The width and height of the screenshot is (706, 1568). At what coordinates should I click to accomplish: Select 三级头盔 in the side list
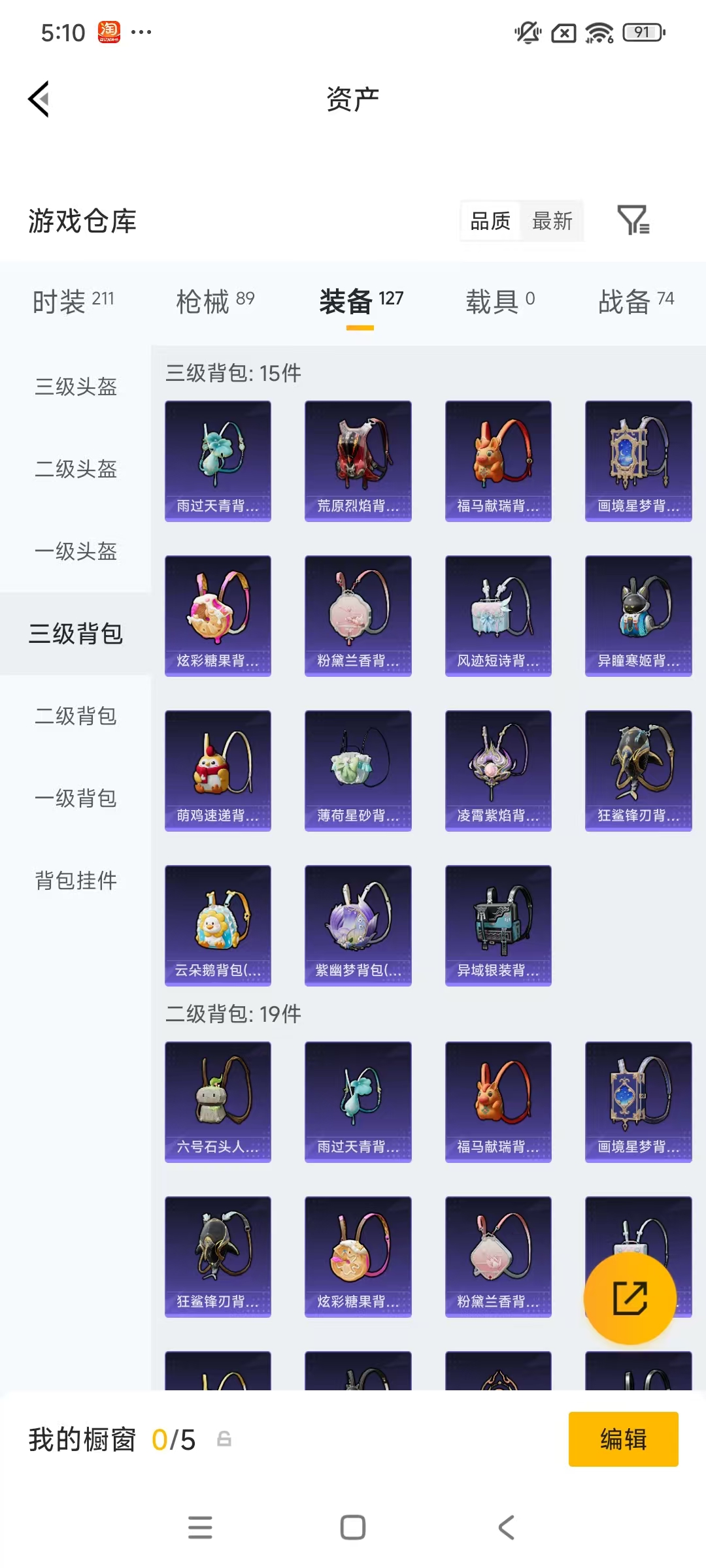pos(76,387)
